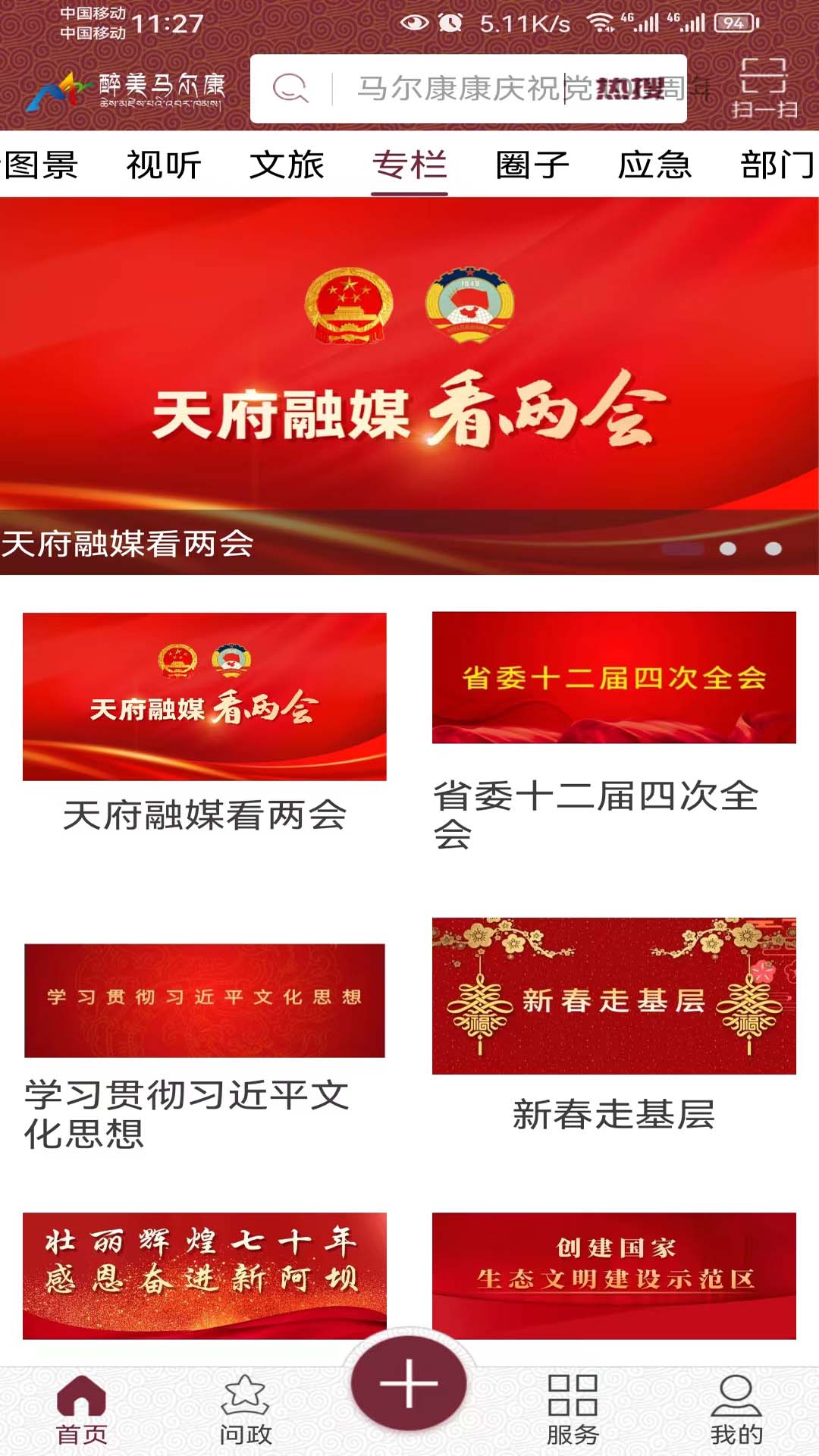
Task: Open the 创建国家生态文明建设示范区 card
Action: coord(614,1274)
